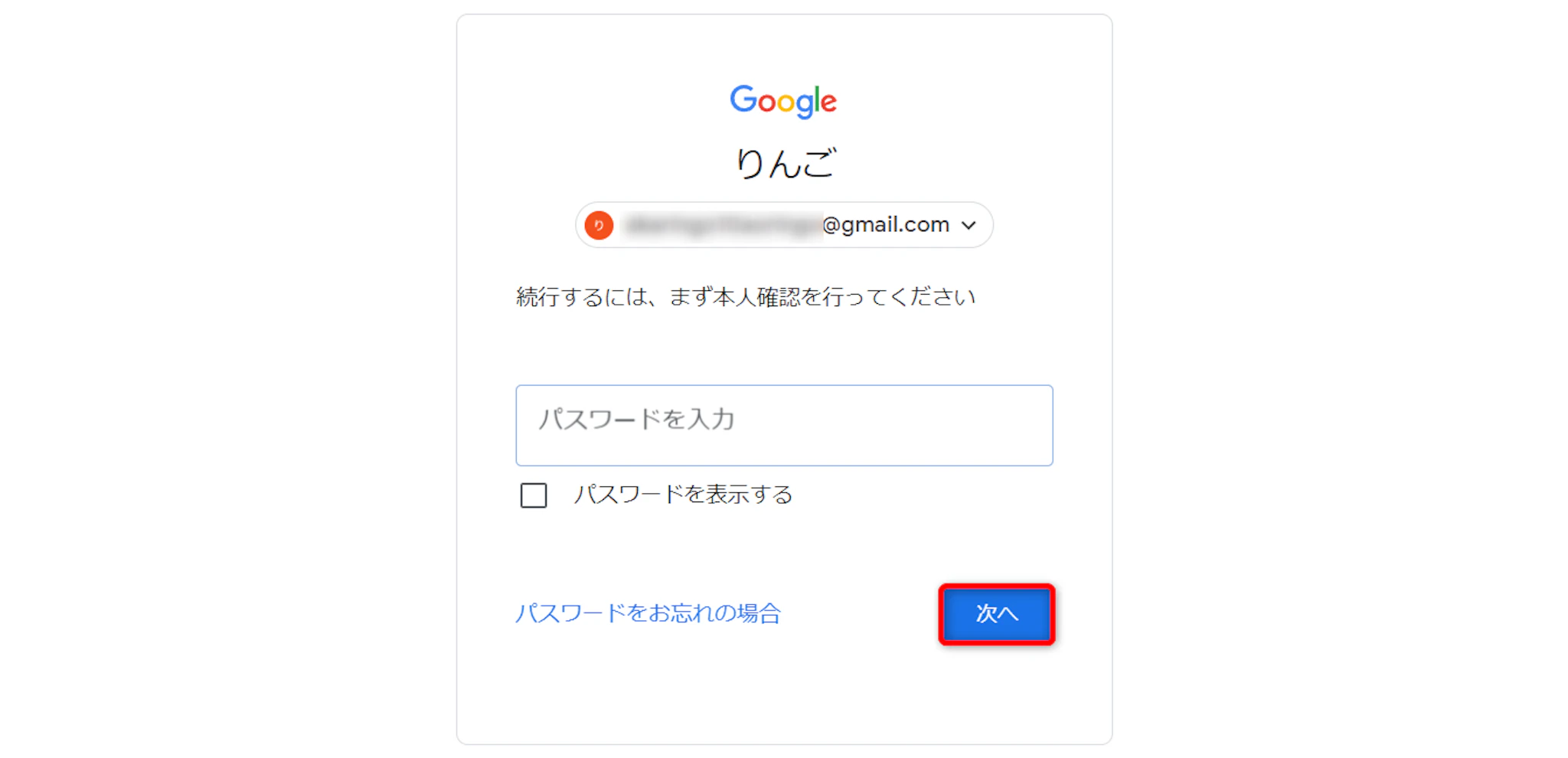Check the パスワードを表示する box

click(534, 495)
